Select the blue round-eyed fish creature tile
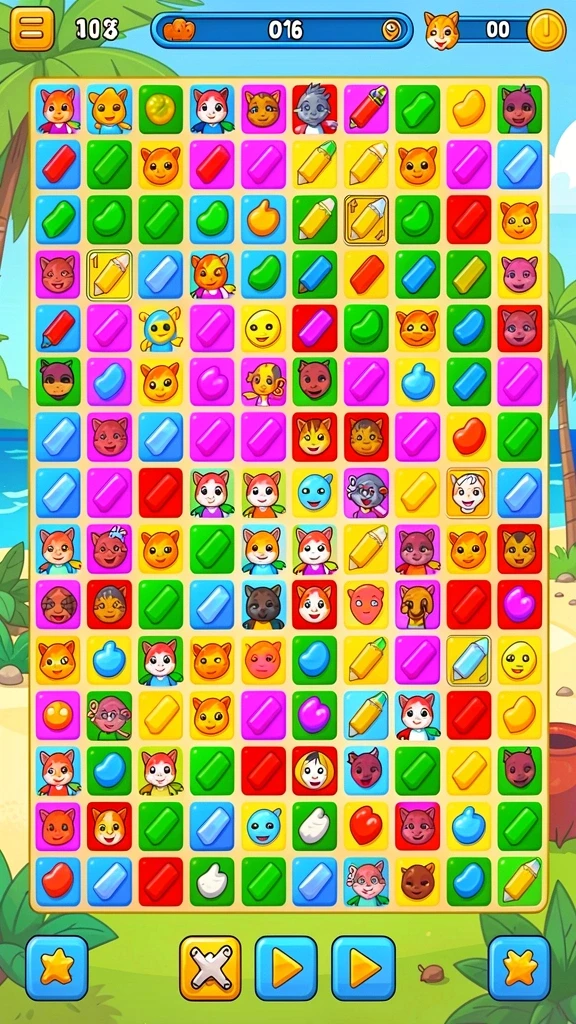Viewport: 576px width, 1024px height. pyautogui.click(x=160, y=328)
